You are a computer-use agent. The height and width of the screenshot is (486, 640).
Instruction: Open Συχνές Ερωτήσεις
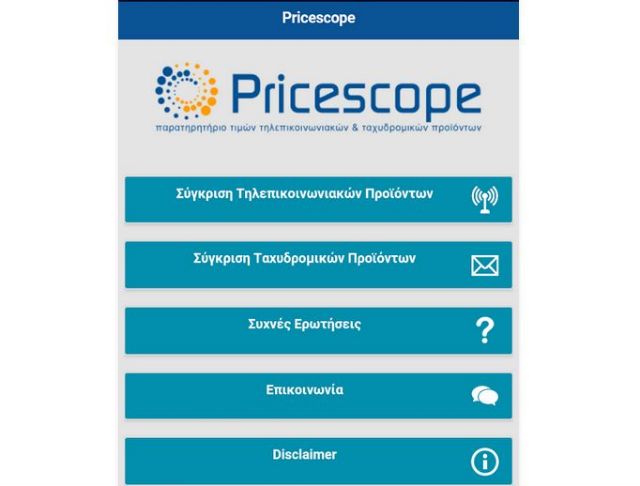[x=318, y=330]
